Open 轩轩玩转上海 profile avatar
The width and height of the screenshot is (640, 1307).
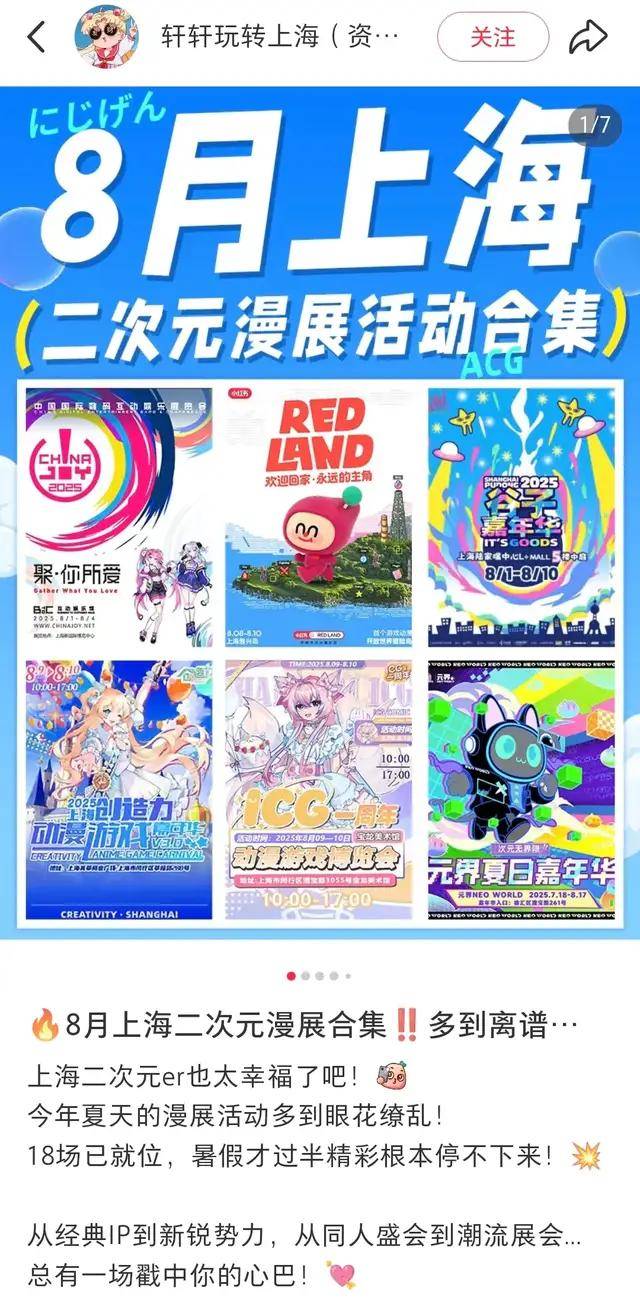click(107, 38)
